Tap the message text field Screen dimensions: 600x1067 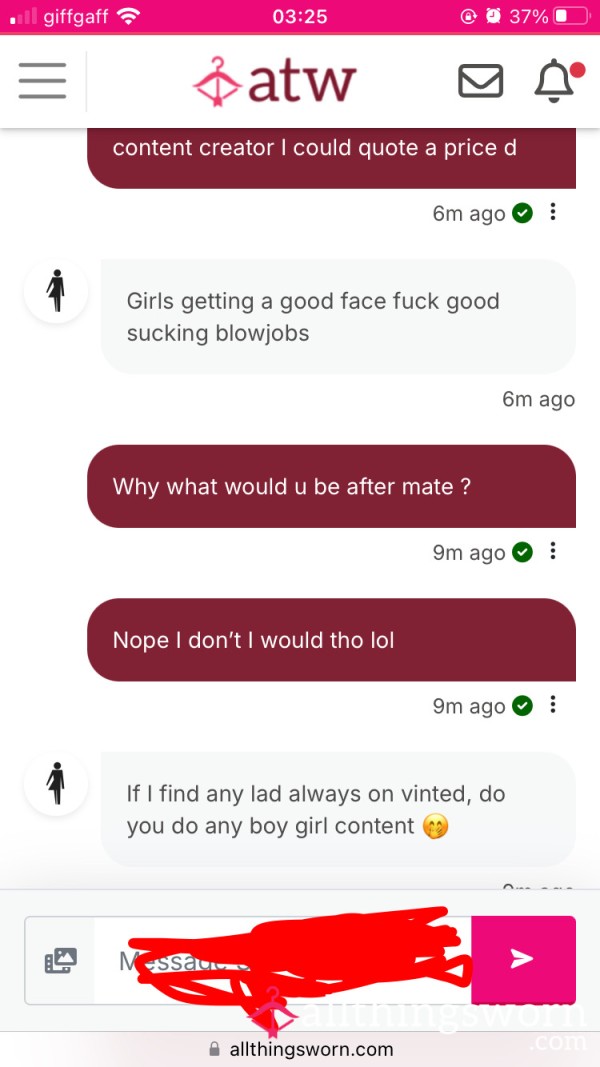click(x=282, y=960)
